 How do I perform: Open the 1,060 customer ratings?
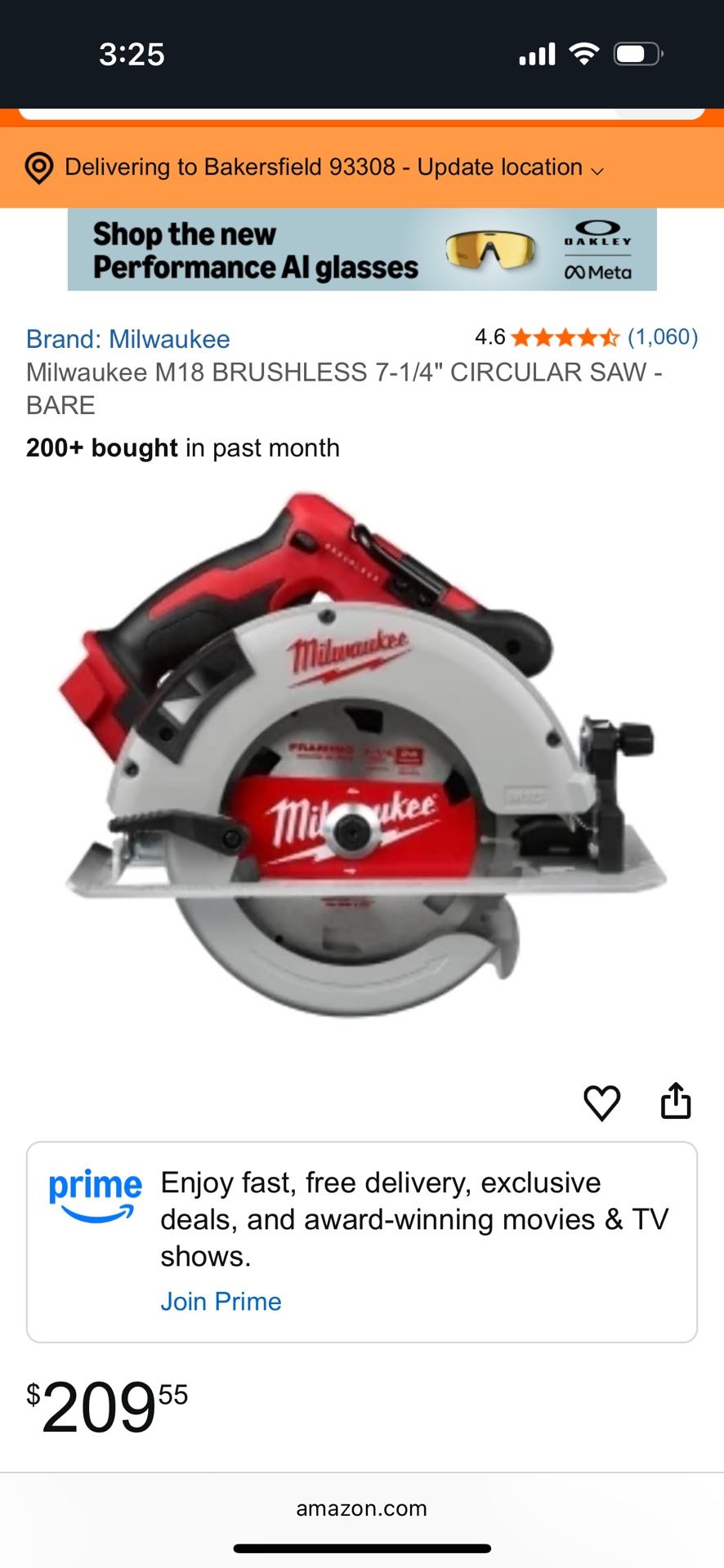click(x=662, y=336)
